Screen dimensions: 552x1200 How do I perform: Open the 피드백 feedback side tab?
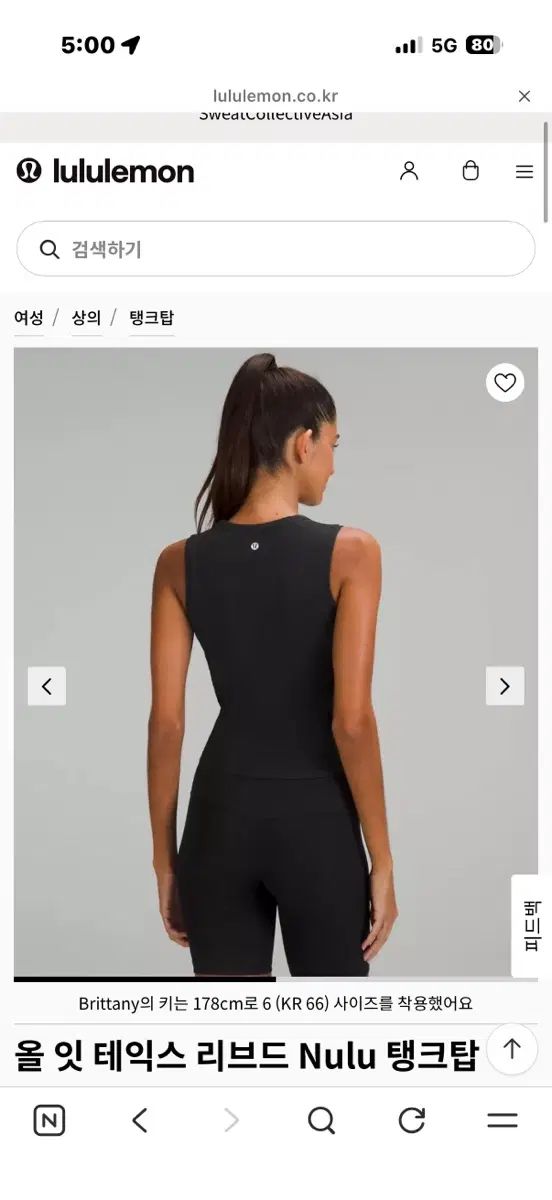coord(532,926)
